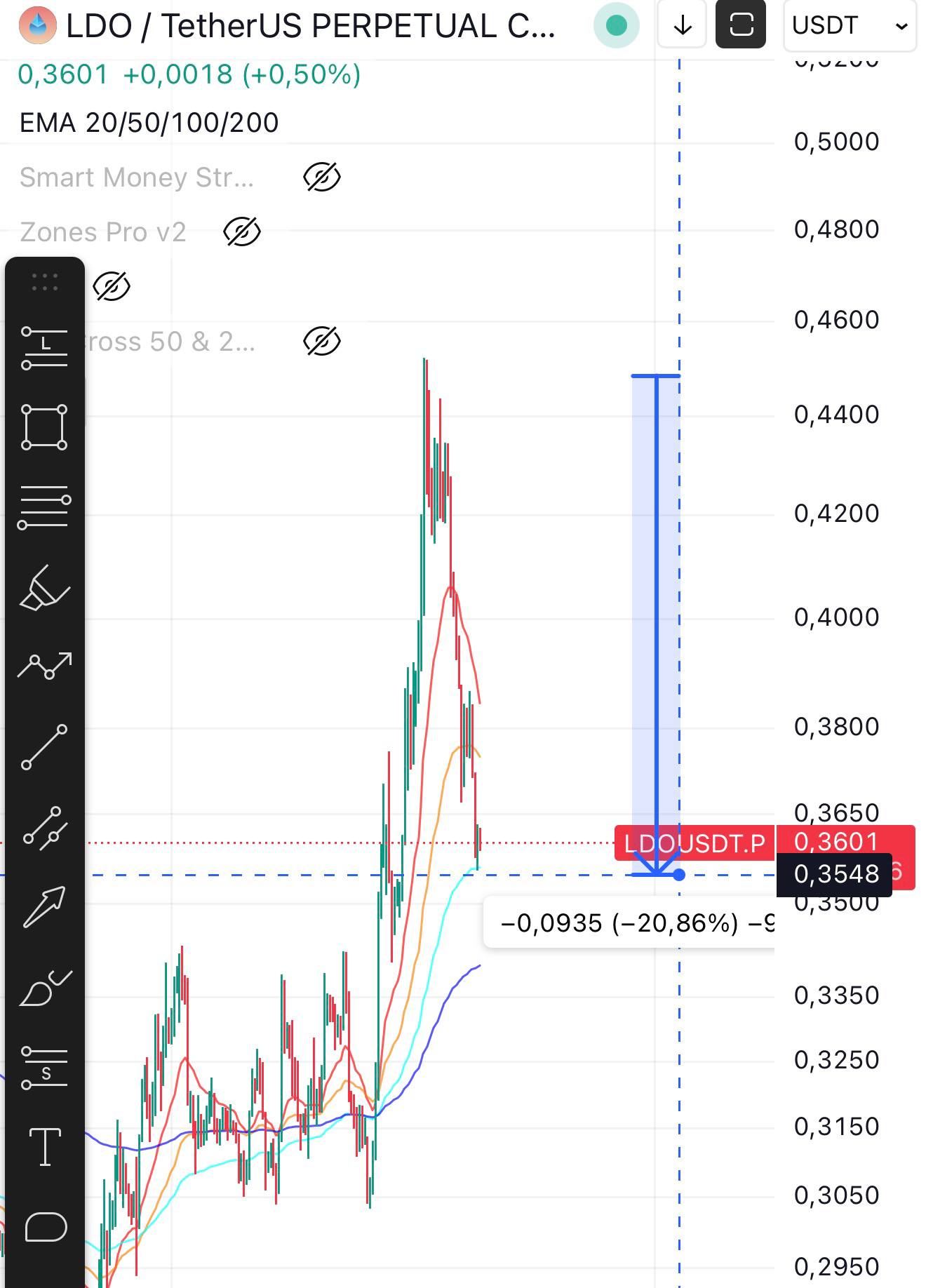Viewport: 926px width, 1288px height.
Task: Open EMA 20/50/100/200 indicator settings
Action: click(149, 123)
